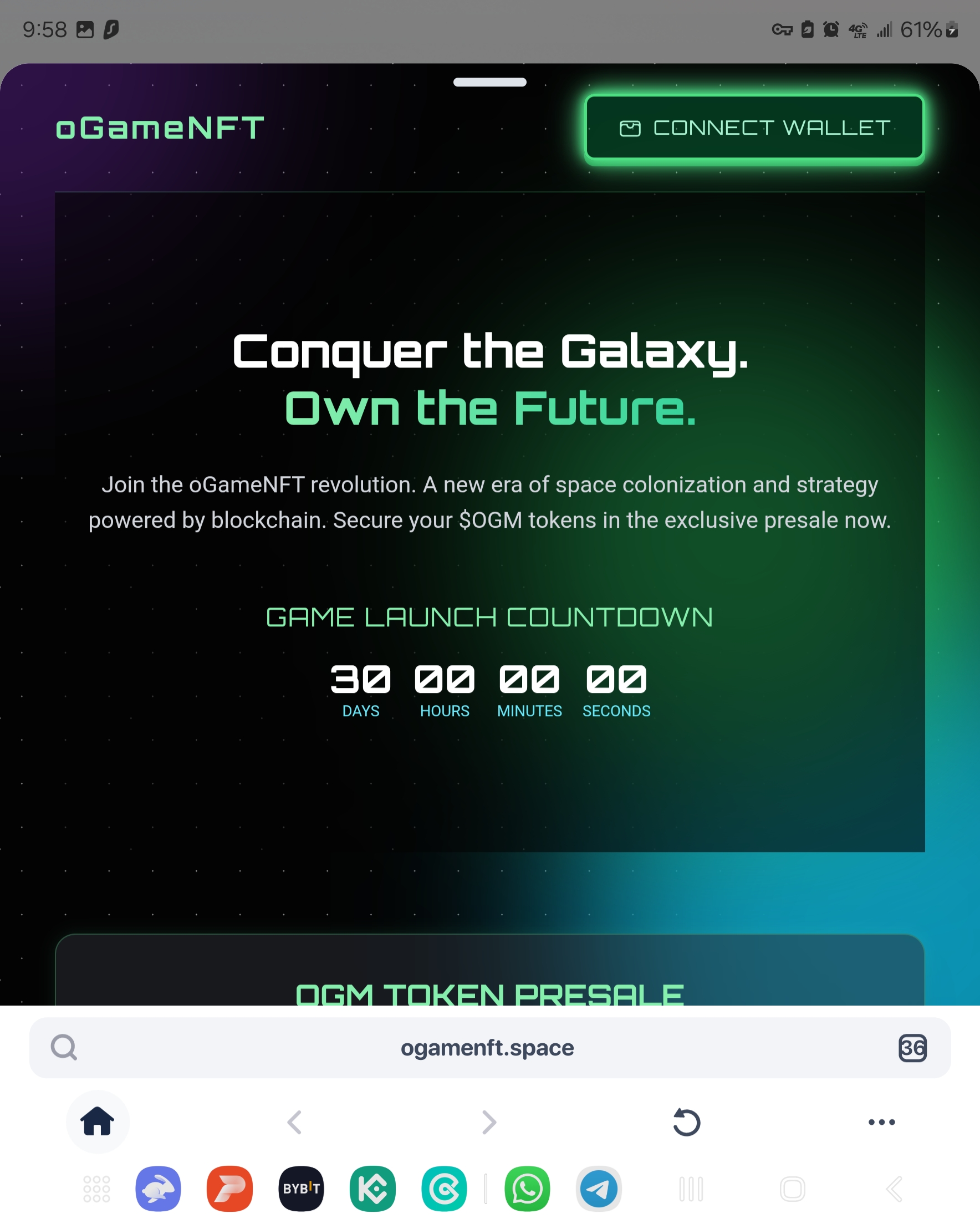This screenshot has width=980, height=1224.
Task: Open Telegram from the taskbar
Action: [x=599, y=1189]
